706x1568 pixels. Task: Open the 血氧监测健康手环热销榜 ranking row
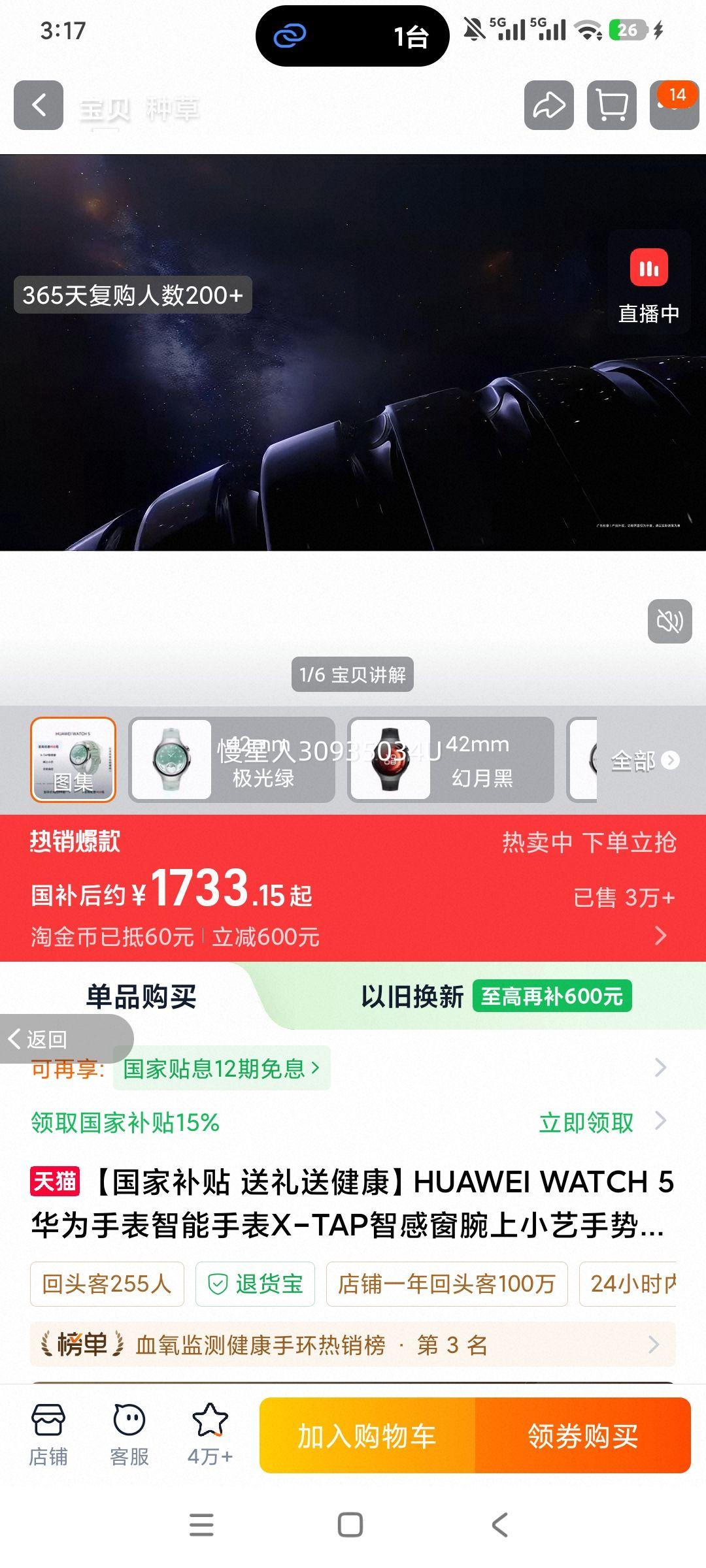pyautogui.click(x=353, y=1345)
